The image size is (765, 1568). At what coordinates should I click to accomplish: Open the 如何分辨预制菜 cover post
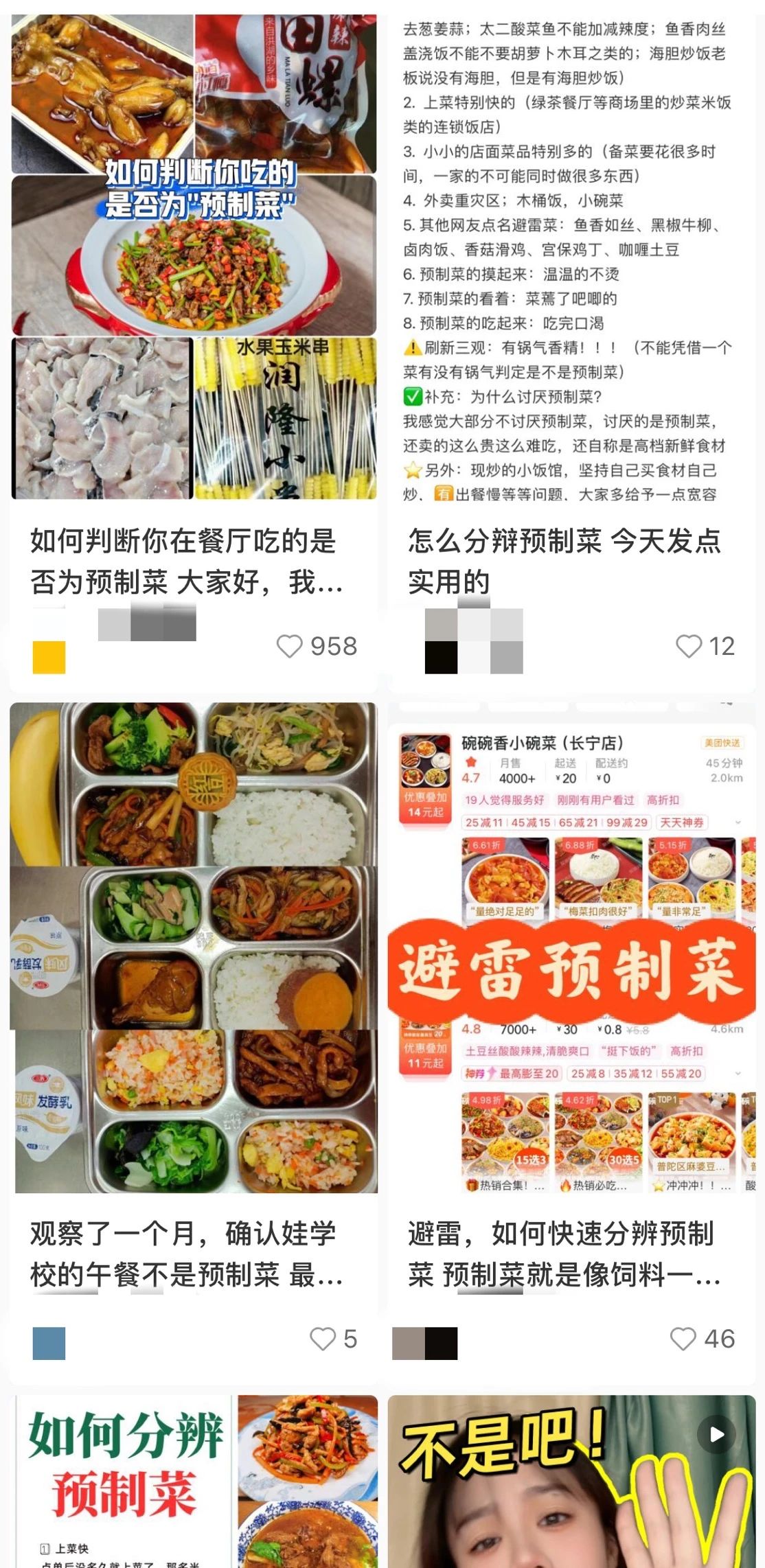(194, 1483)
